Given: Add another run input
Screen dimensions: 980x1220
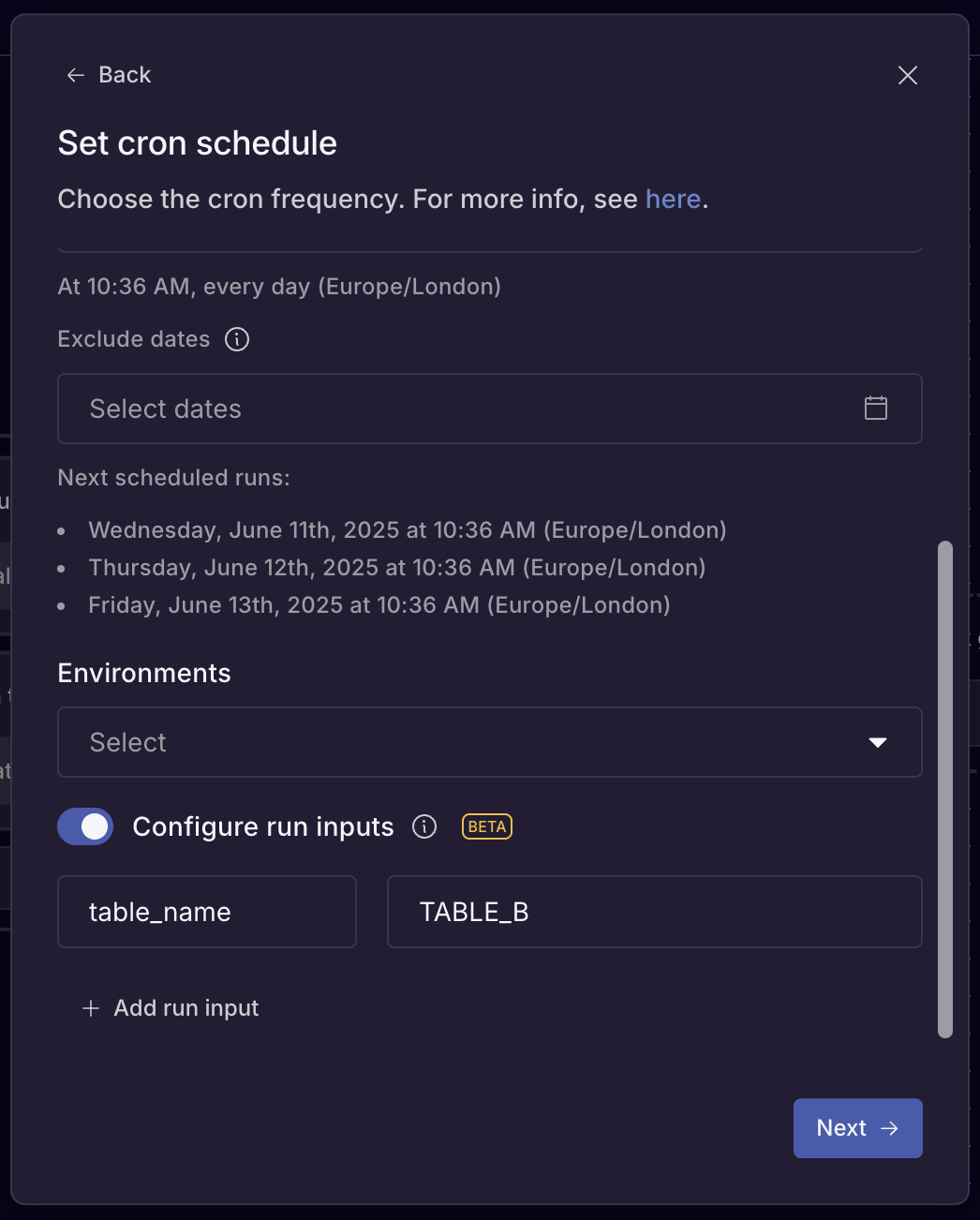Looking at the screenshot, I should click(x=171, y=1008).
